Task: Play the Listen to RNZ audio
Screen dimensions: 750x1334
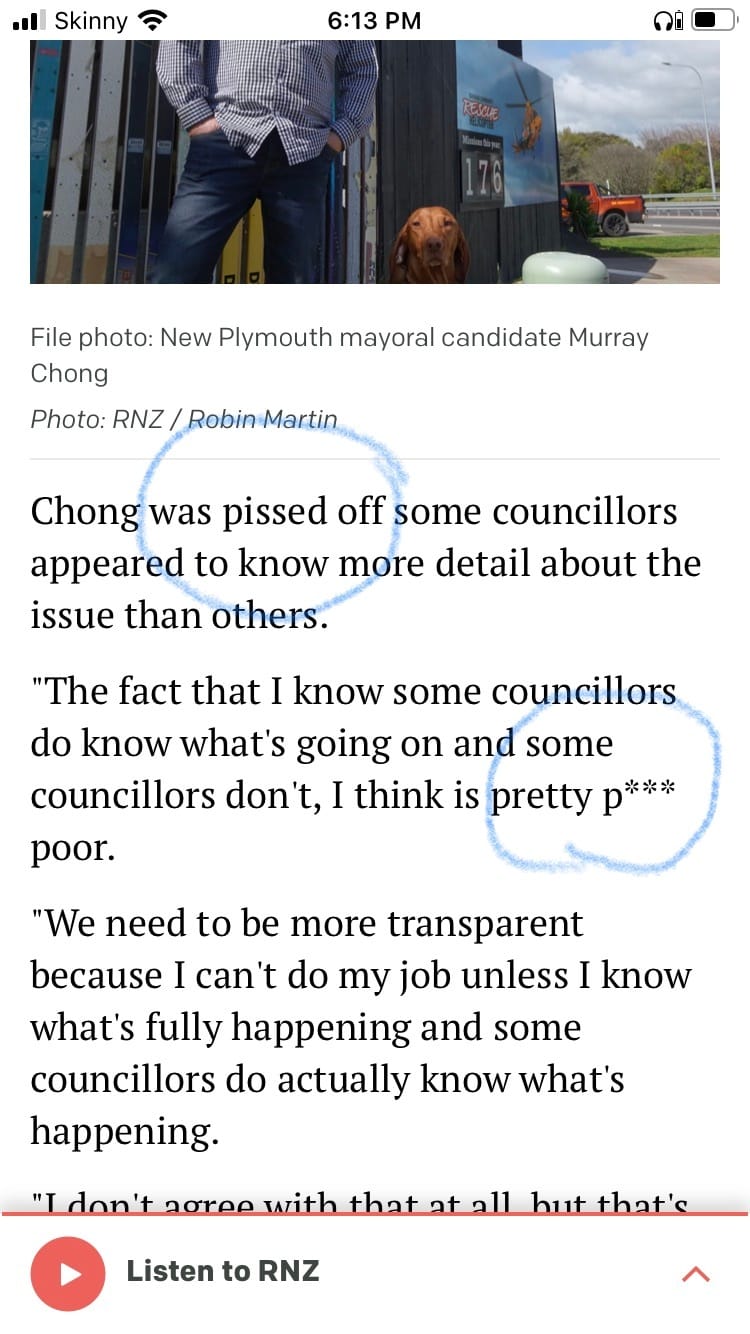Action: (x=68, y=1273)
